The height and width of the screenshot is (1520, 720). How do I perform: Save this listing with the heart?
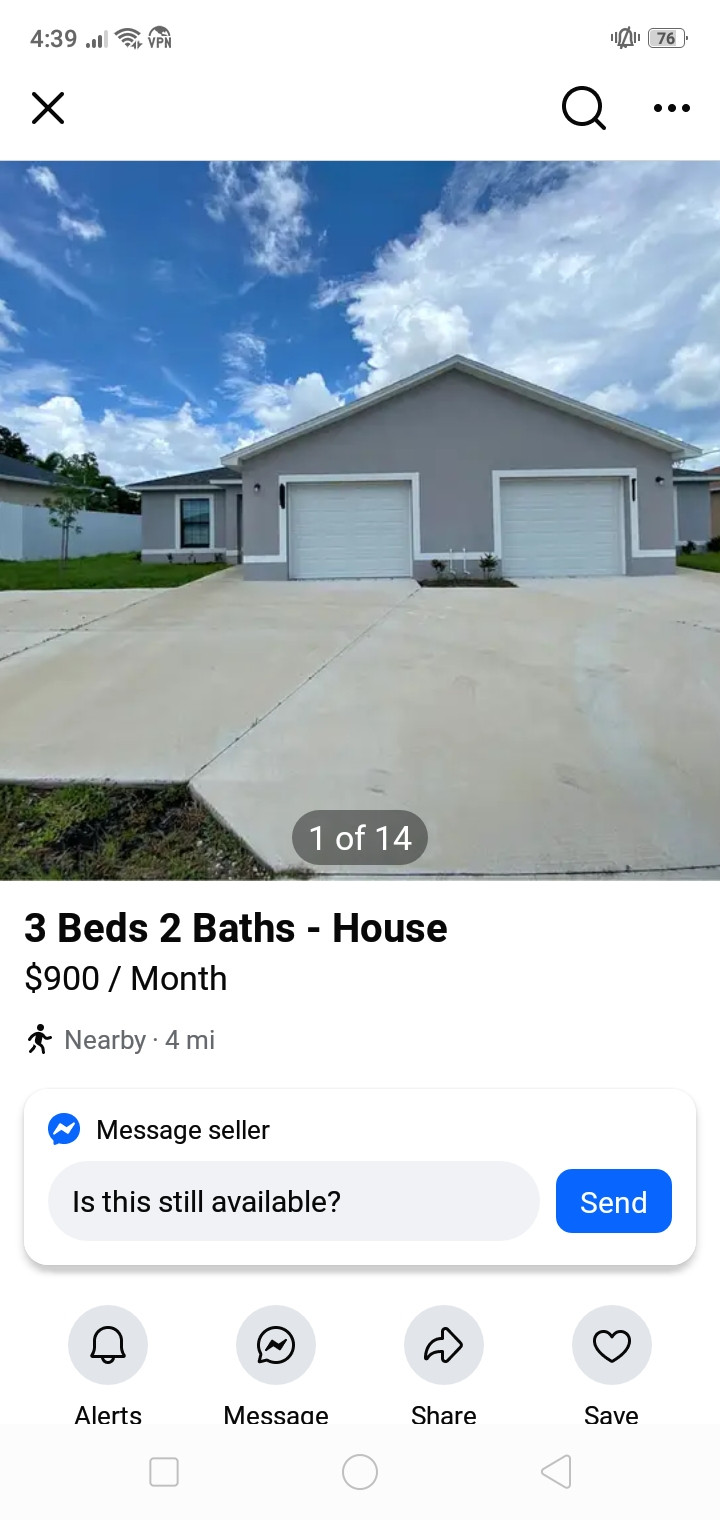611,1346
